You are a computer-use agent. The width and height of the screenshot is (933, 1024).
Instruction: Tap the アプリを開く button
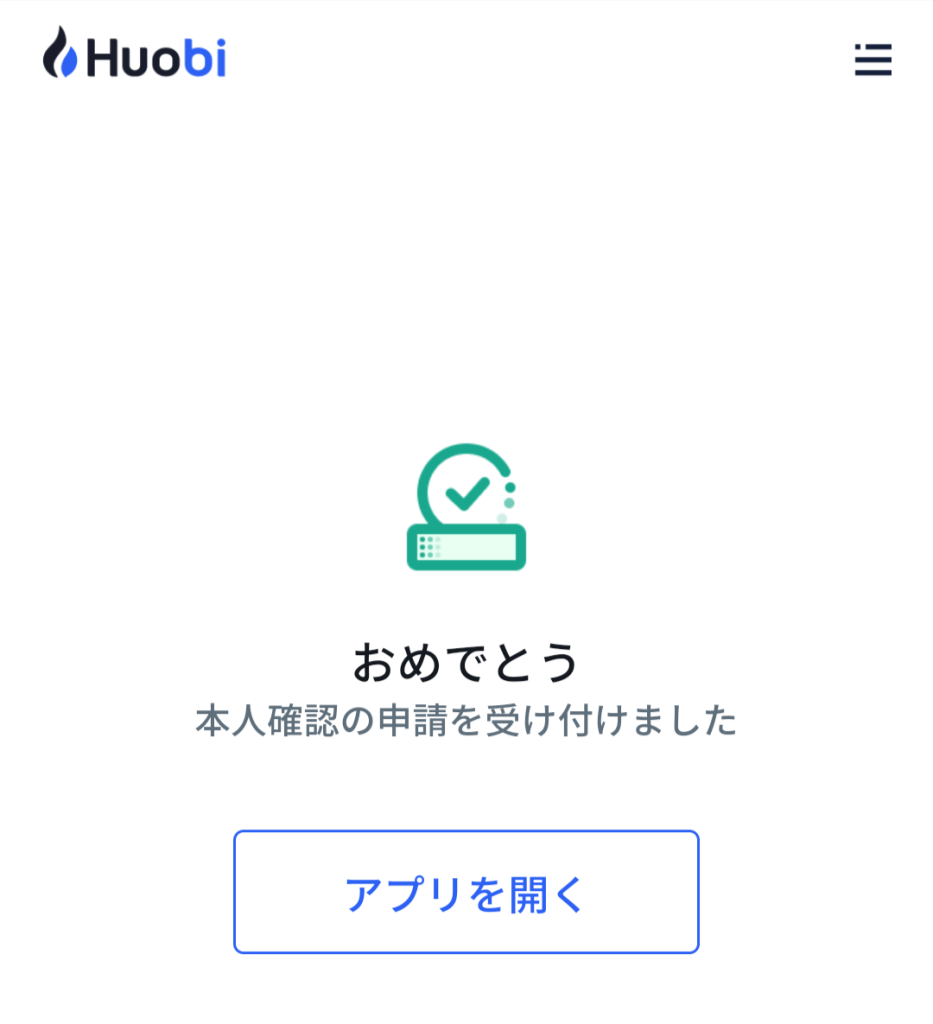click(x=466, y=892)
